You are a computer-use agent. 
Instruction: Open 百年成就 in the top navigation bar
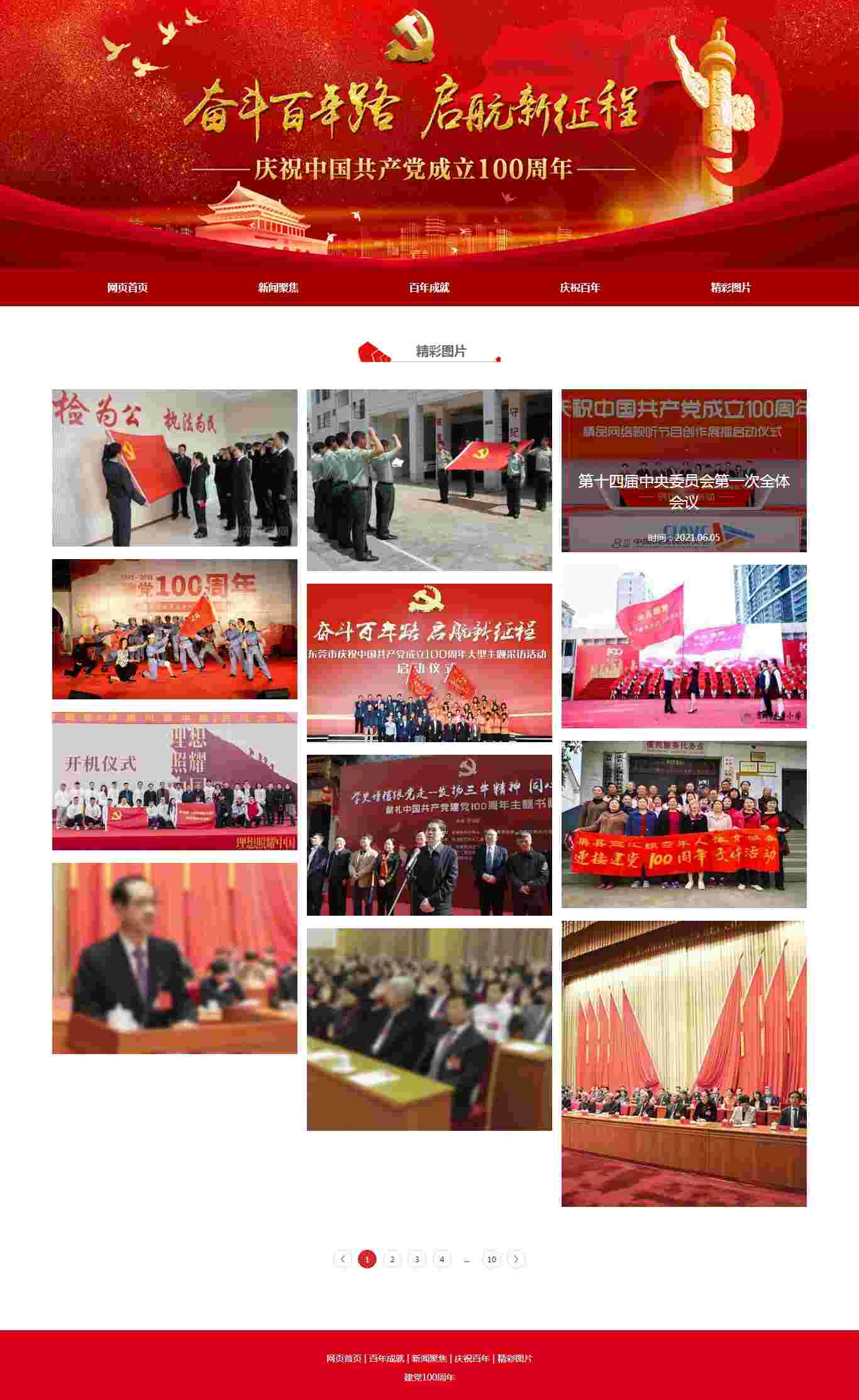point(429,287)
